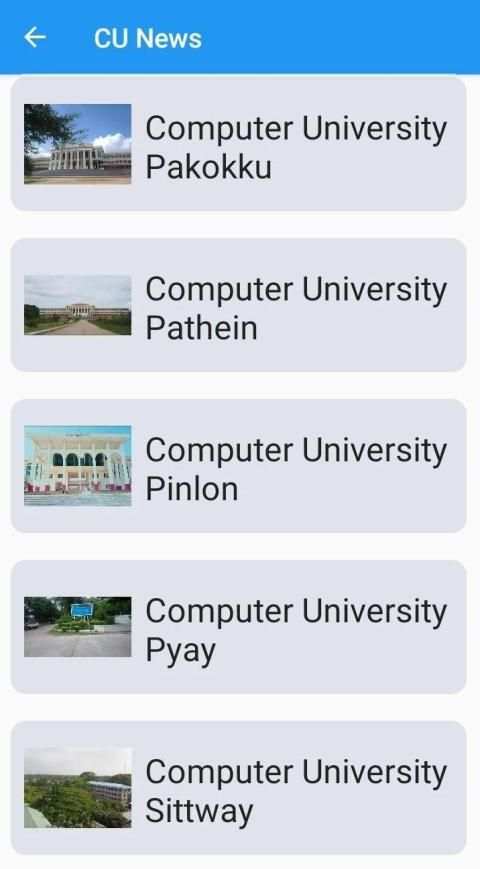The height and width of the screenshot is (869, 480).
Task: Go back using the arrow in CU News bar
Action: (x=35, y=38)
